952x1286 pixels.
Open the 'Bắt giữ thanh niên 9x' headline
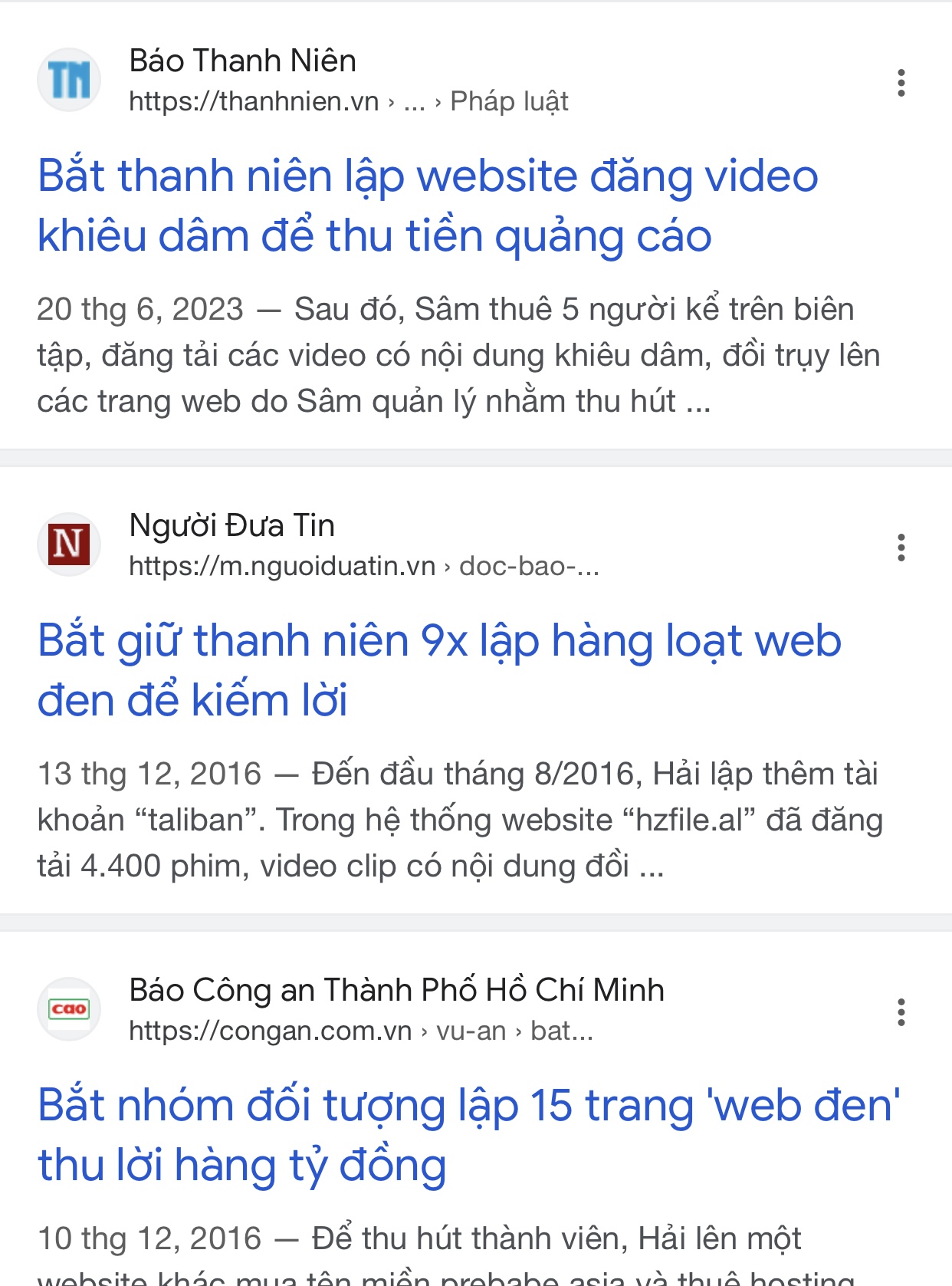[x=439, y=670]
